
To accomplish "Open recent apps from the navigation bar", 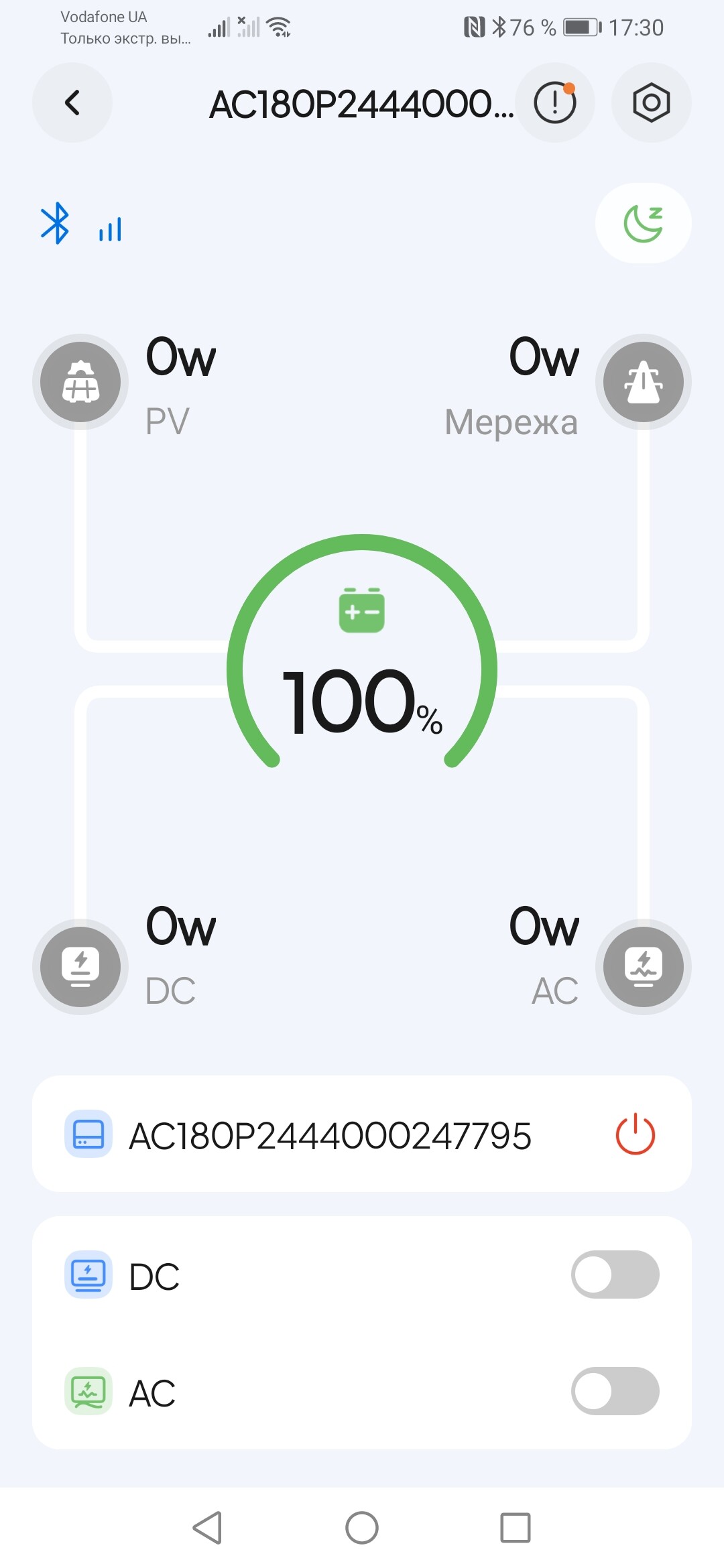I will 515,1528.
